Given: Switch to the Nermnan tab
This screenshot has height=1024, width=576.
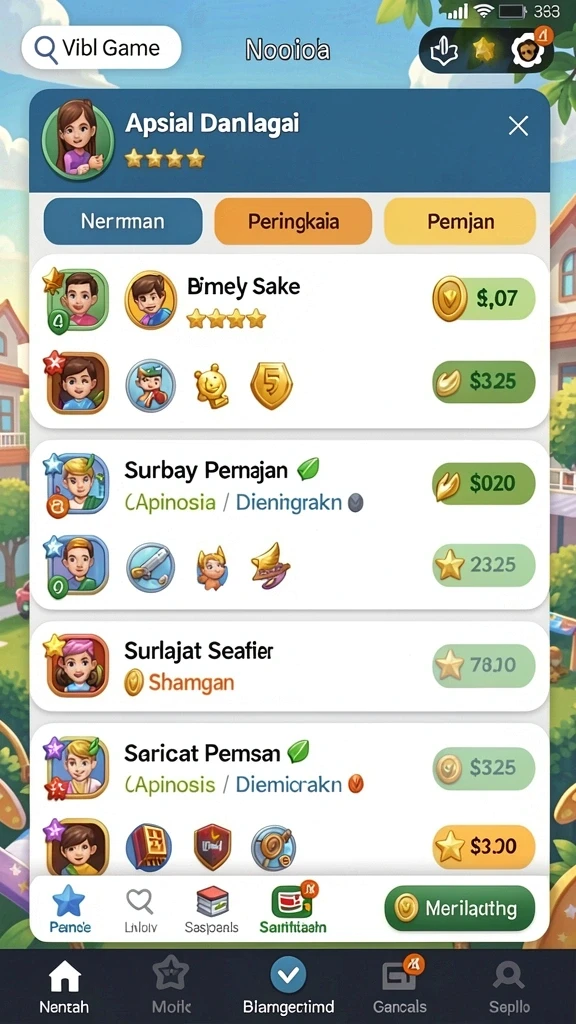Looking at the screenshot, I should point(123,221).
